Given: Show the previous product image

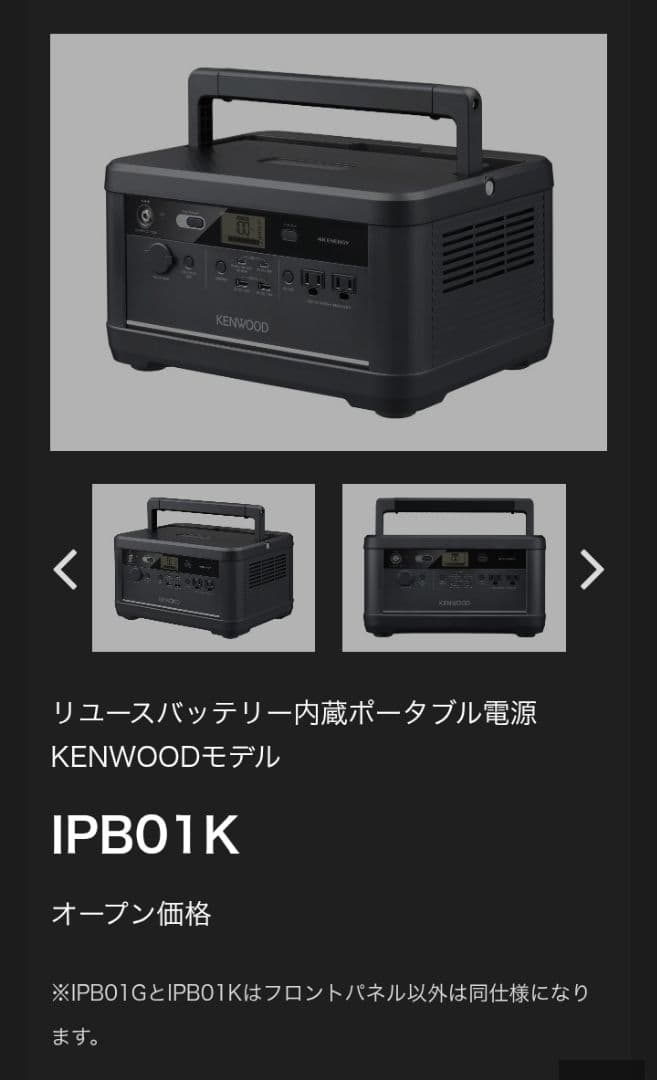Looking at the screenshot, I should (66, 569).
